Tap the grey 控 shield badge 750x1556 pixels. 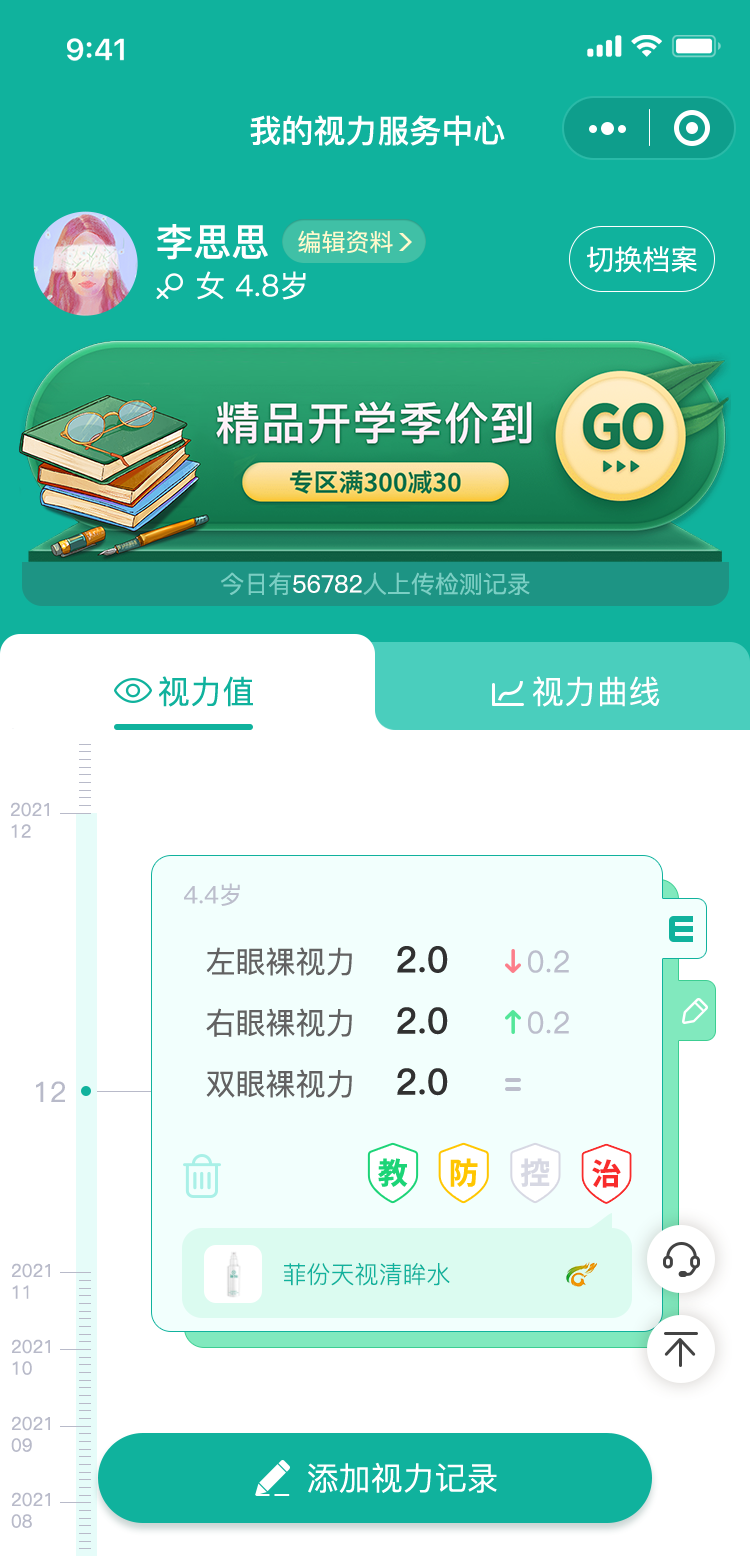point(535,1173)
